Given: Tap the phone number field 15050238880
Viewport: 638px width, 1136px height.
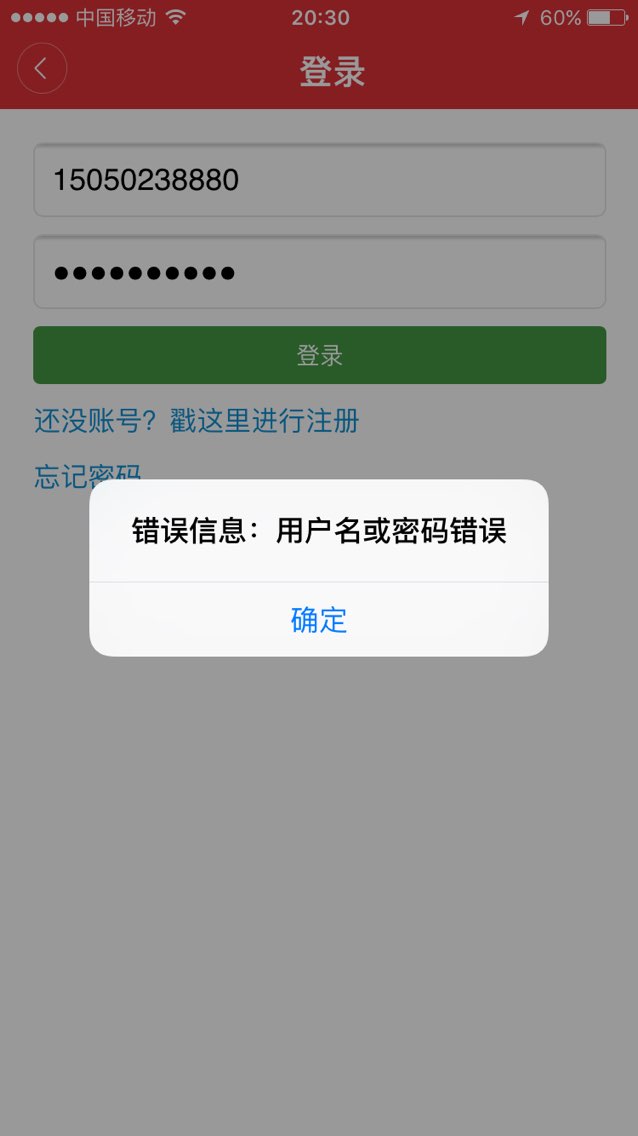Looking at the screenshot, I should 319,180.
